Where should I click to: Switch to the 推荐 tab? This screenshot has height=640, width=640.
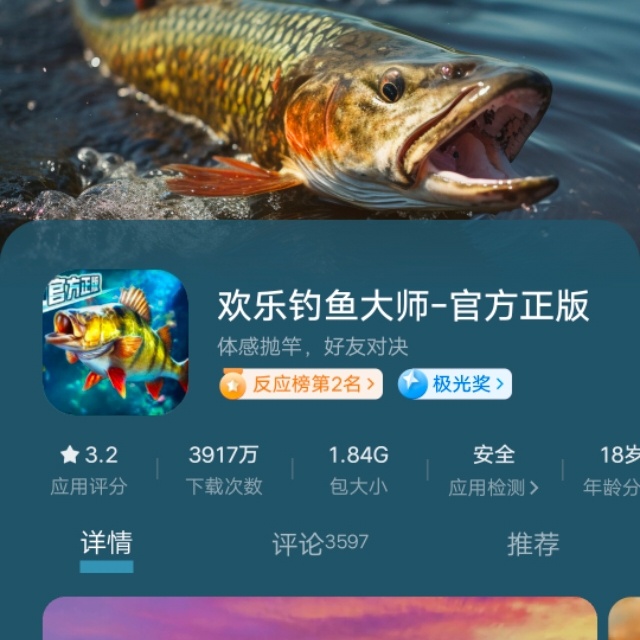pyautogui.click(x=533, y=544)
